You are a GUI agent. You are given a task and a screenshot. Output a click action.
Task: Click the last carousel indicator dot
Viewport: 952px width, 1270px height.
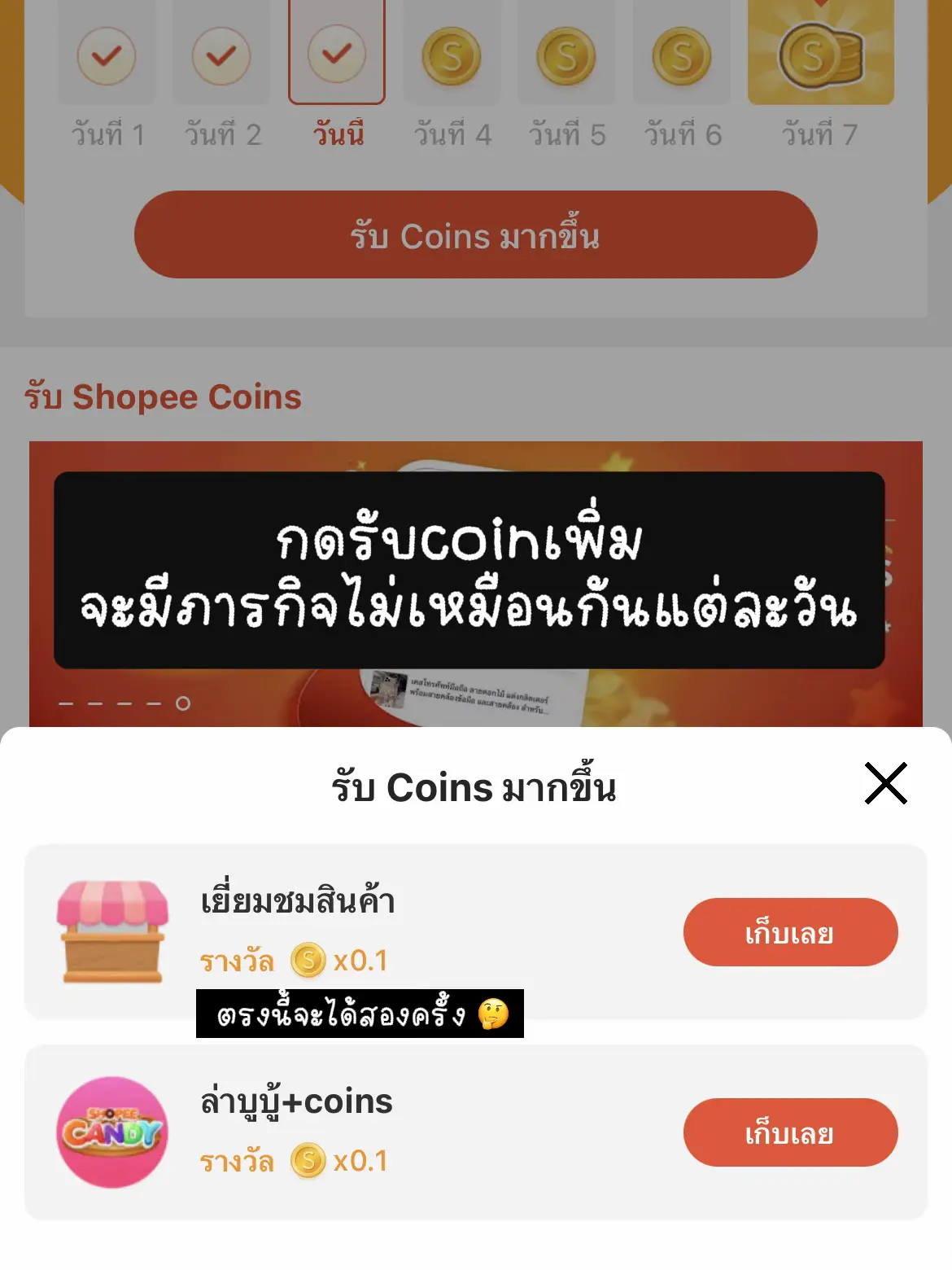click(x=182, y=702)
